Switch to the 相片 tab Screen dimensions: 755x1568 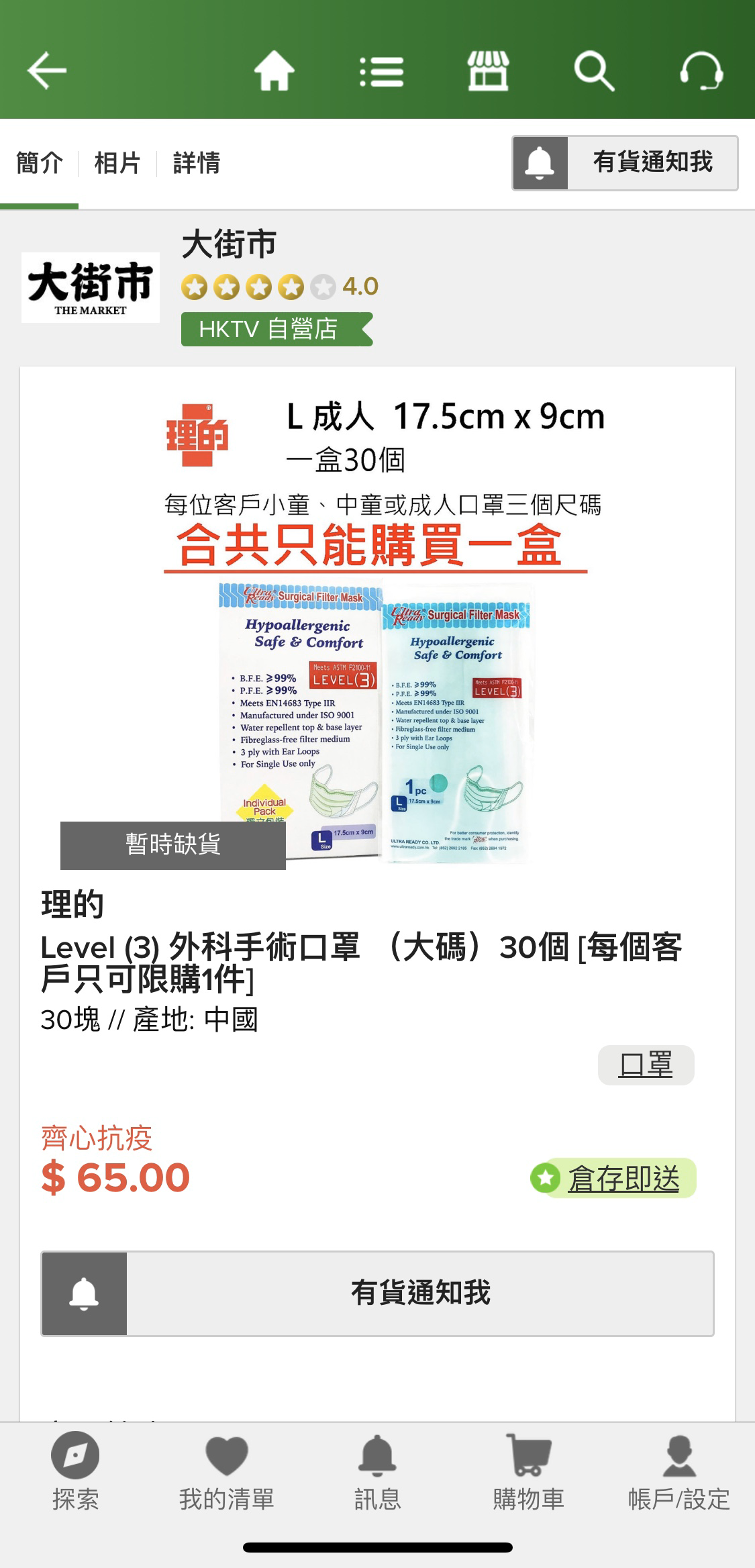[x=117, y=163]
